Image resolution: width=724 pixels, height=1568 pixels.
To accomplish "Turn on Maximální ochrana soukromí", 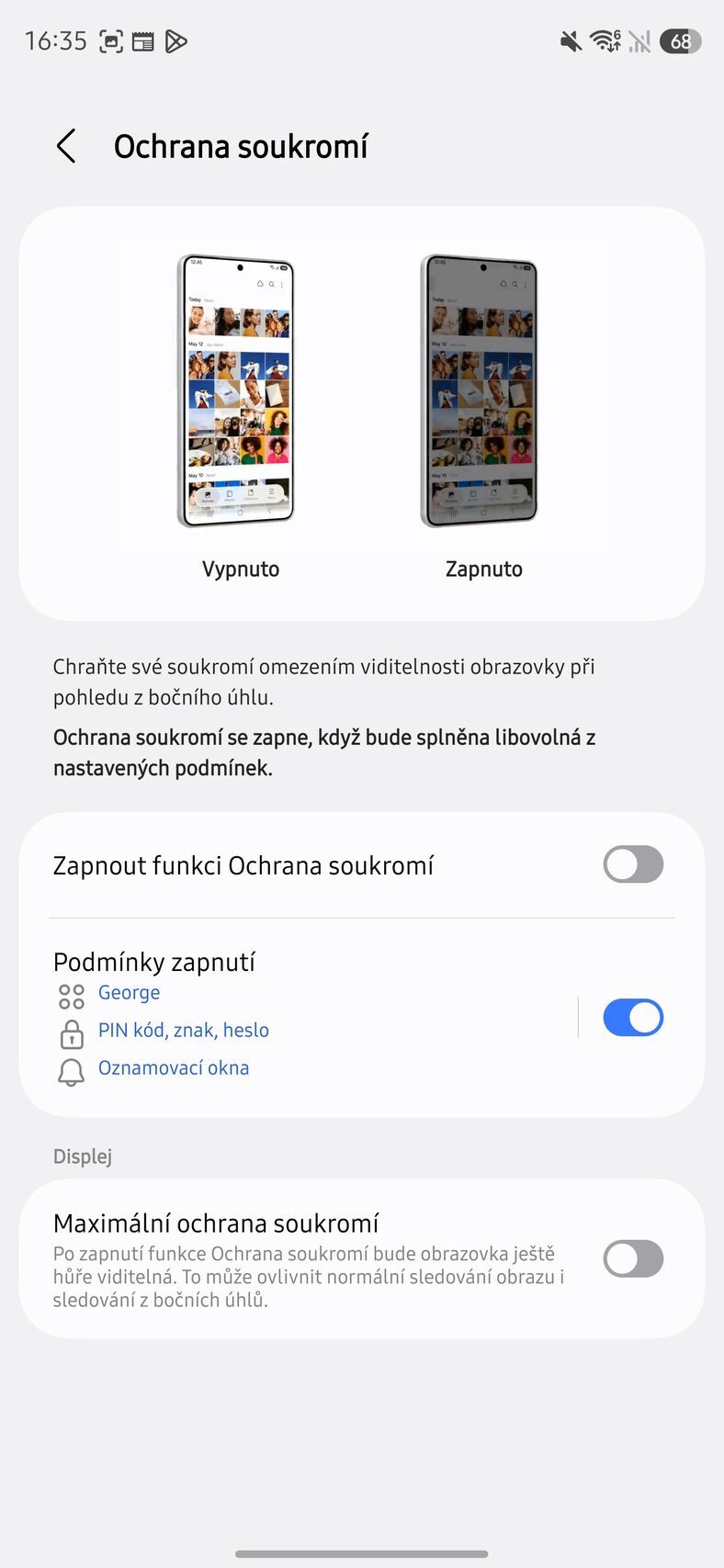I will (633, 1258).
